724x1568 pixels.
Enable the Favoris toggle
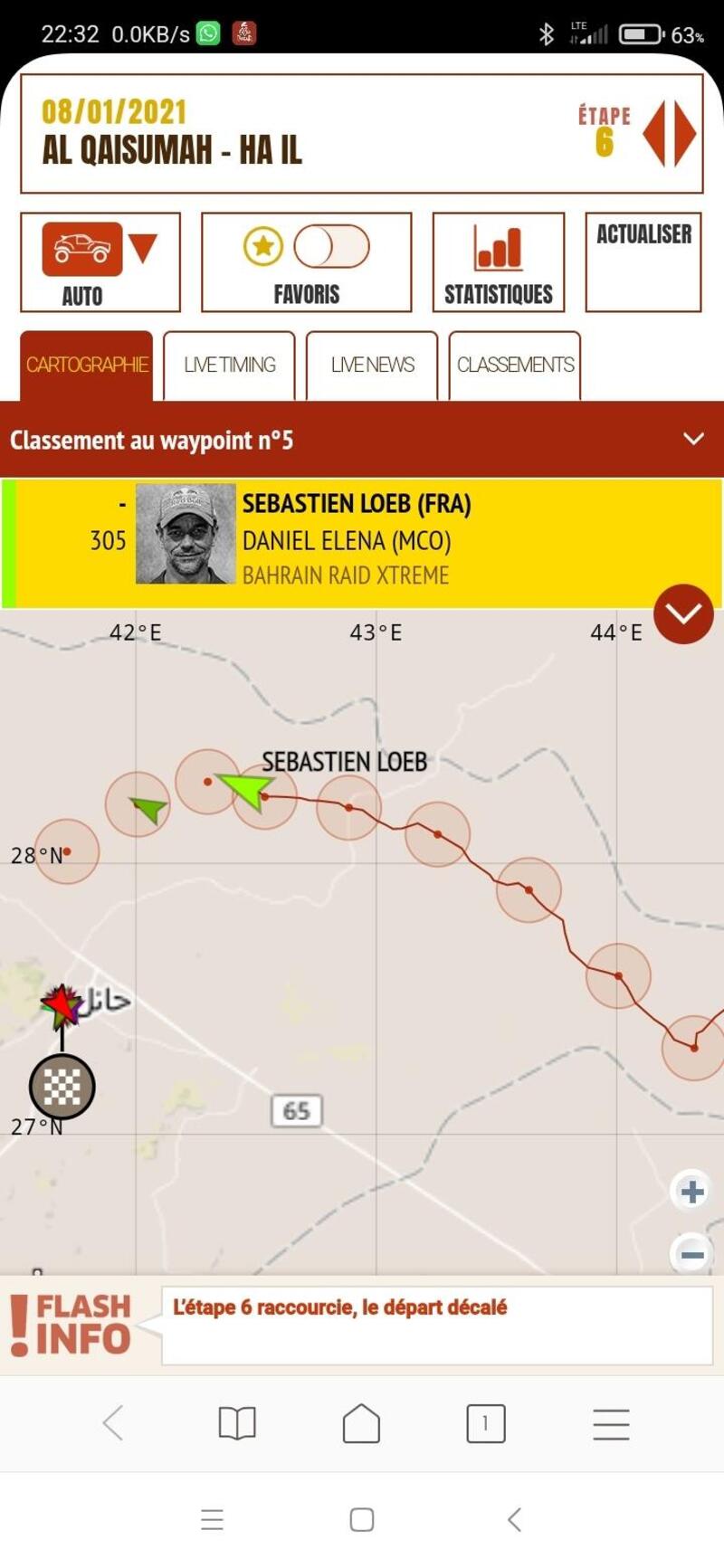[x=331, y=246]
